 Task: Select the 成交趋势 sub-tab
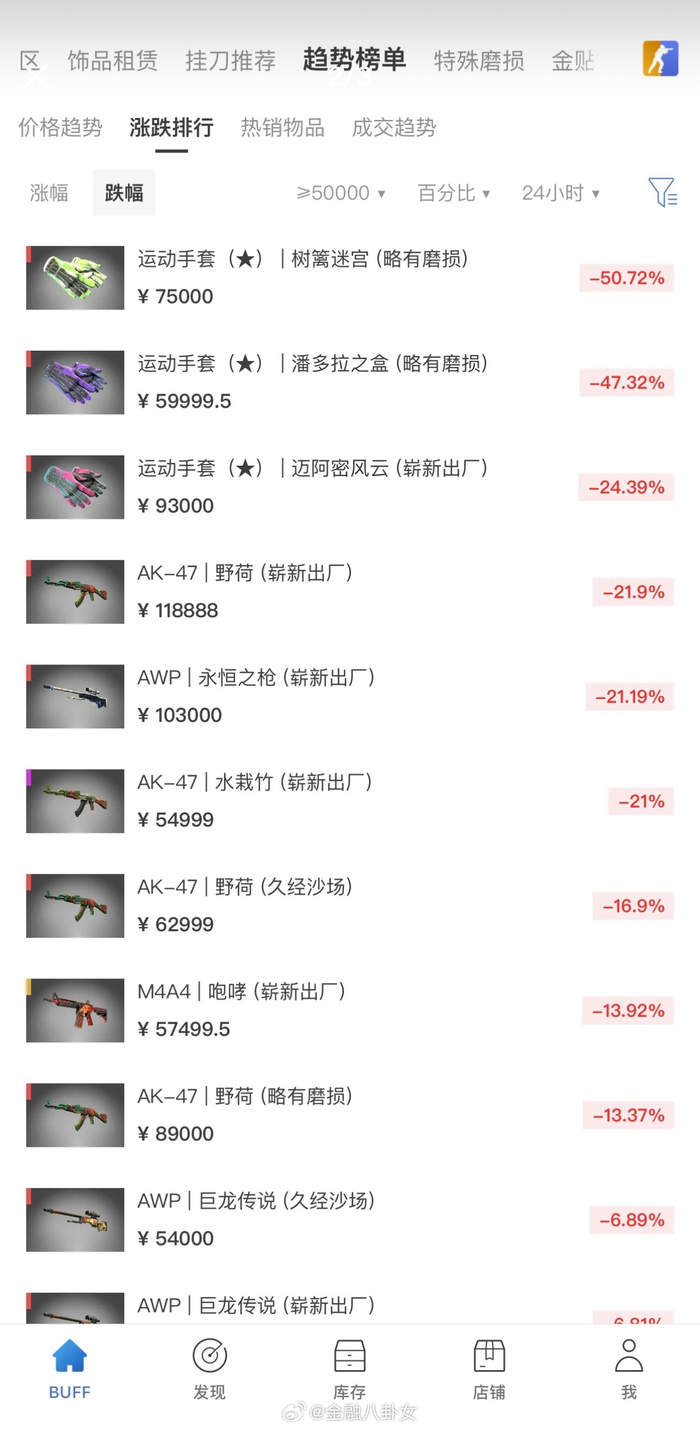pos(394,127)
